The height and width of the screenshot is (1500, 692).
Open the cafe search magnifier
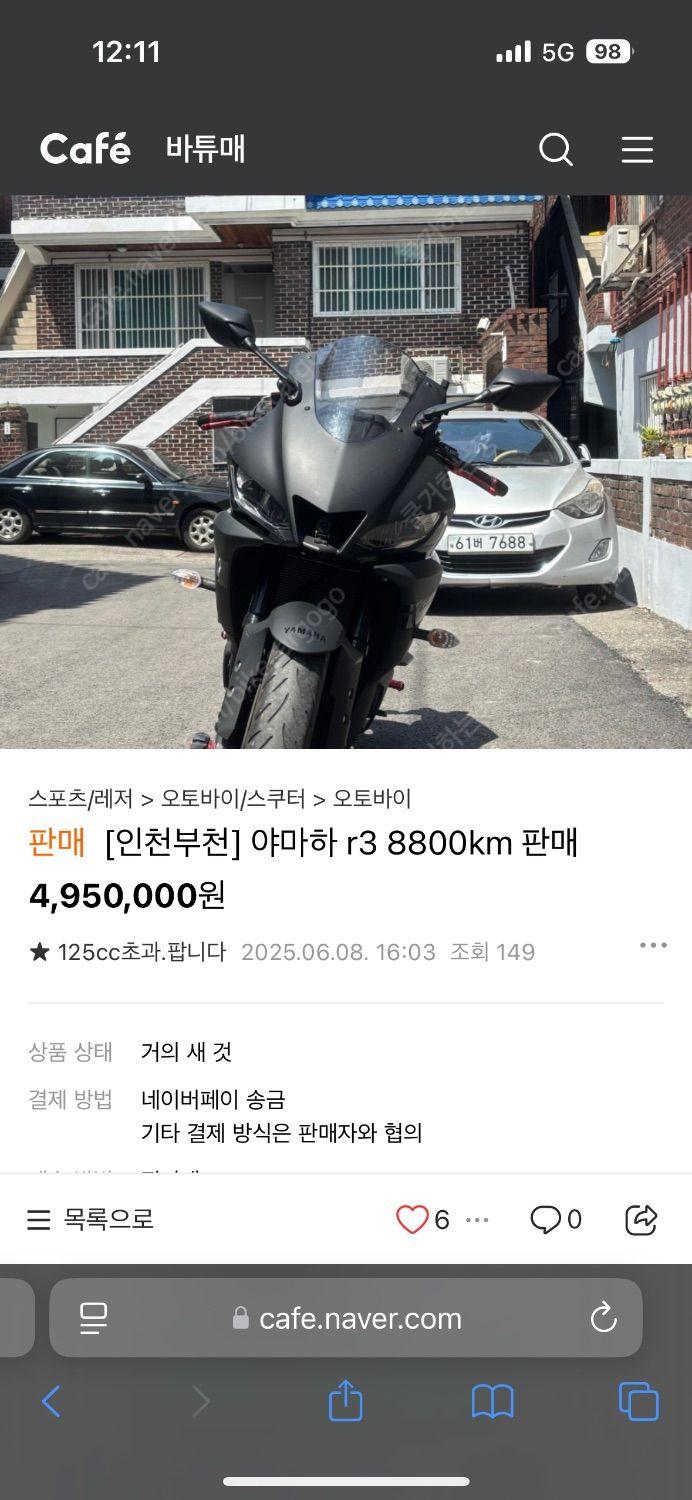click(x=556, y=150)
